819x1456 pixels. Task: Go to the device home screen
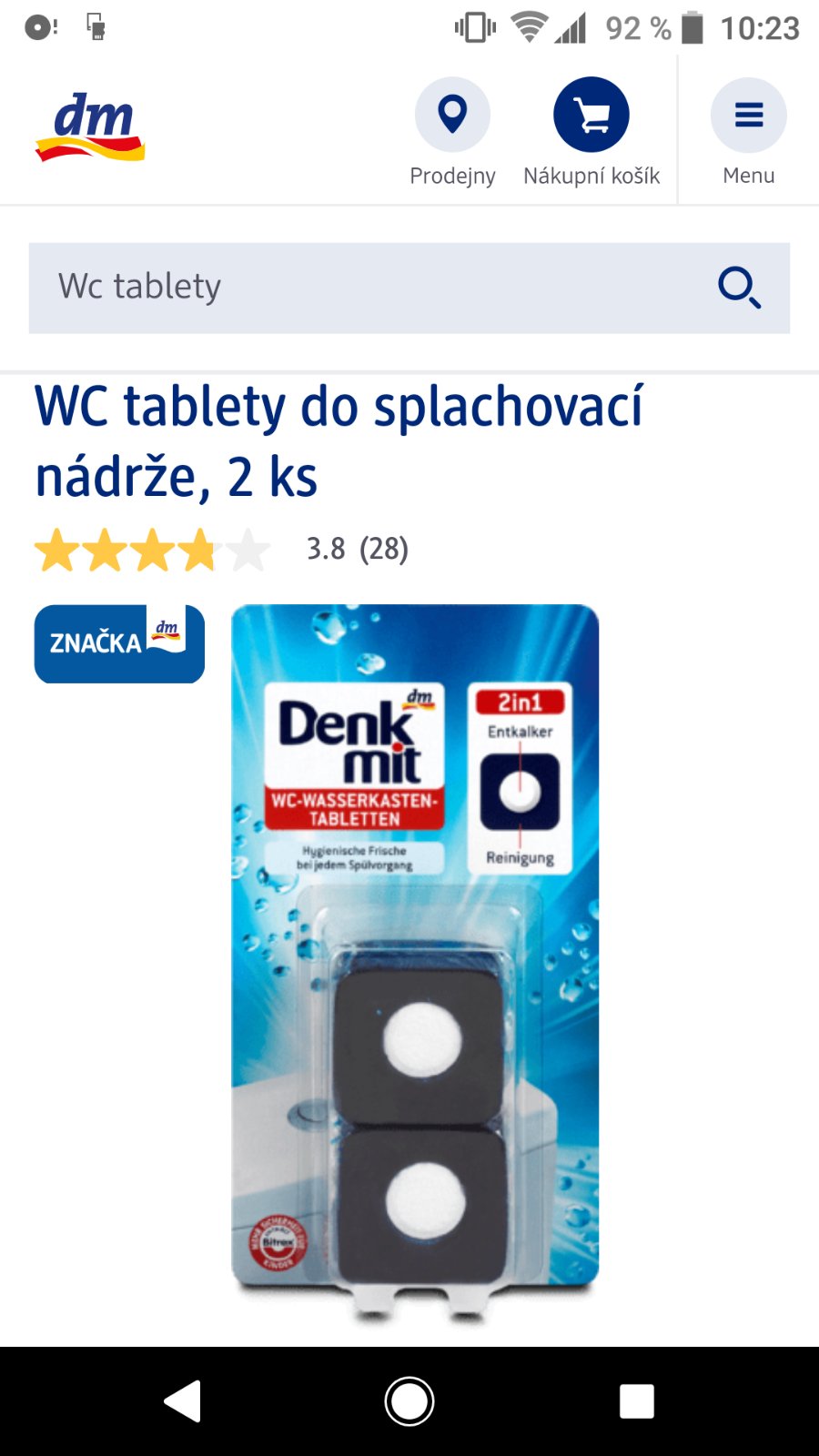tap(409, 1401)
